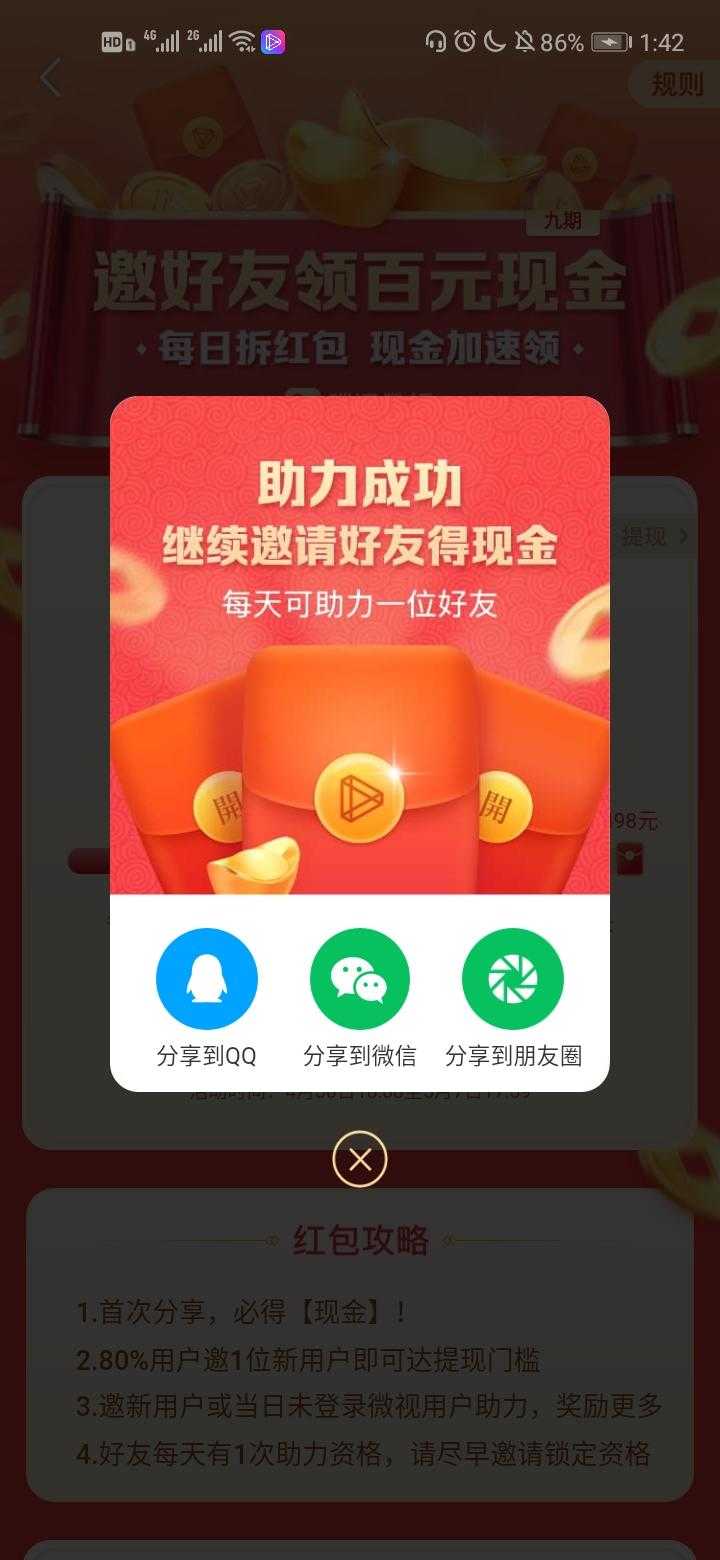
Task: Go back with the top-left arrow
Action: coord(51,78)
